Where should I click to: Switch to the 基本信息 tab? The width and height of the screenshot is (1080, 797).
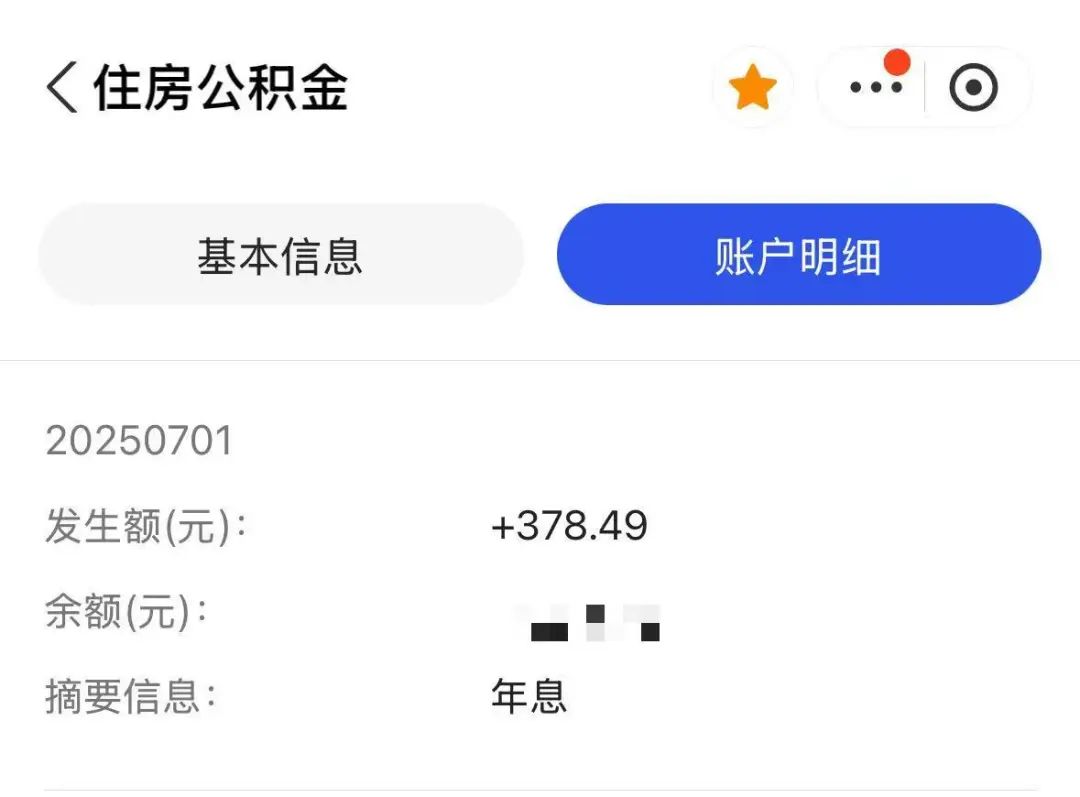280,256
